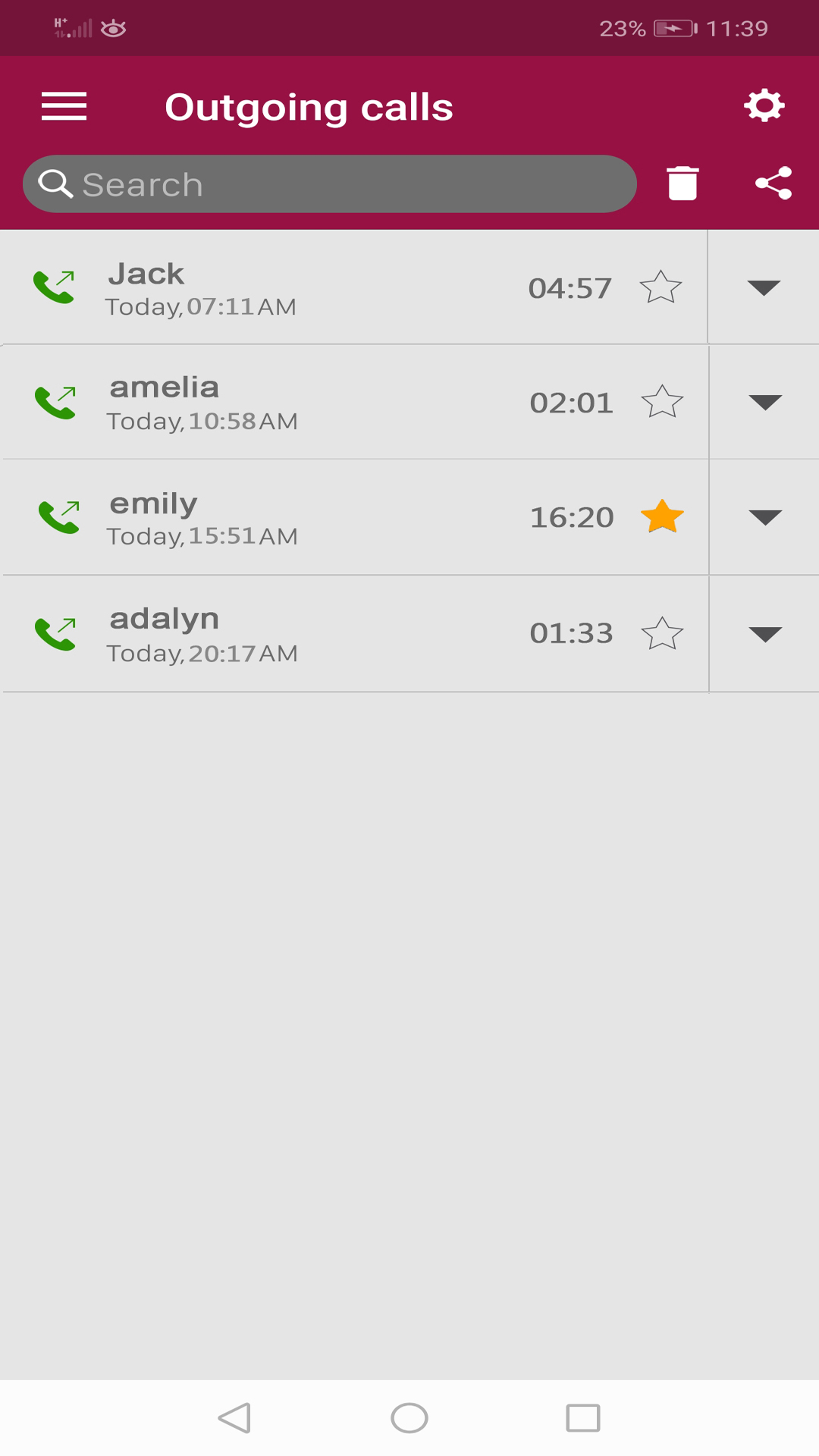Open amelia's call entry

tap(303, 403)
